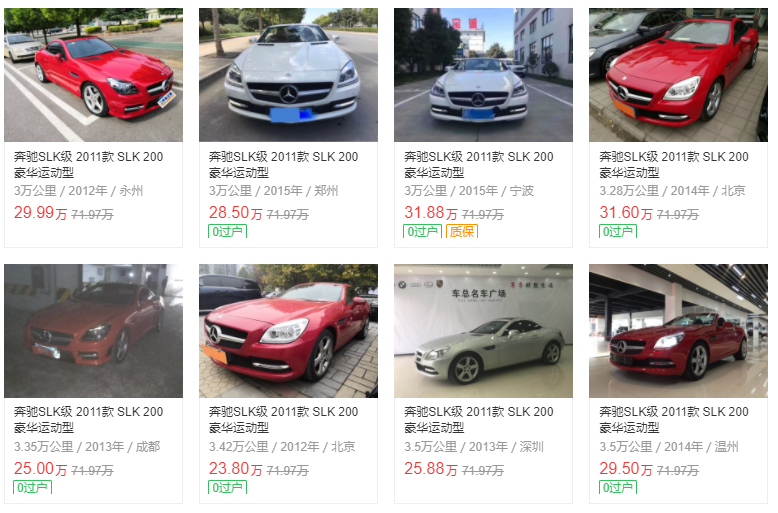Open the 29.99万 SLK 200 listing in 永州
778x513 pixels.
pos(93,75)
